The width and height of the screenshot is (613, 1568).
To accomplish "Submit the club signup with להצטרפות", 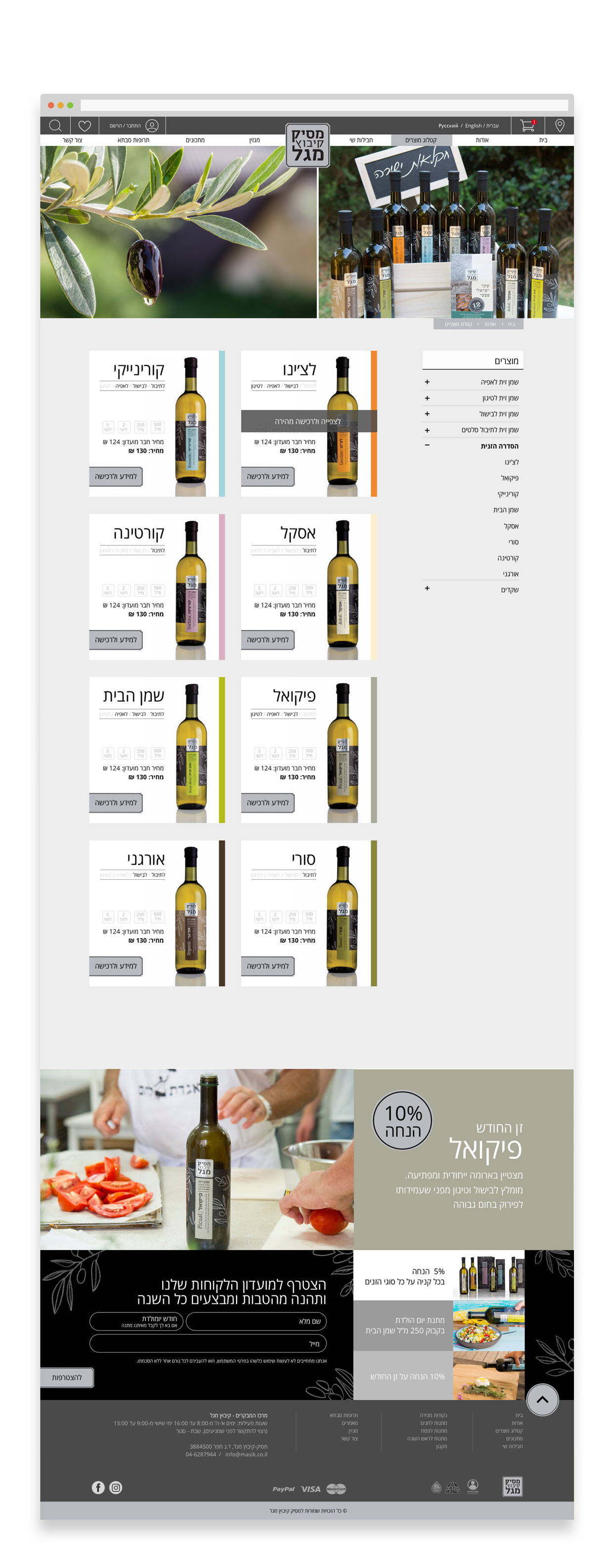I will tap(67, 1378).
